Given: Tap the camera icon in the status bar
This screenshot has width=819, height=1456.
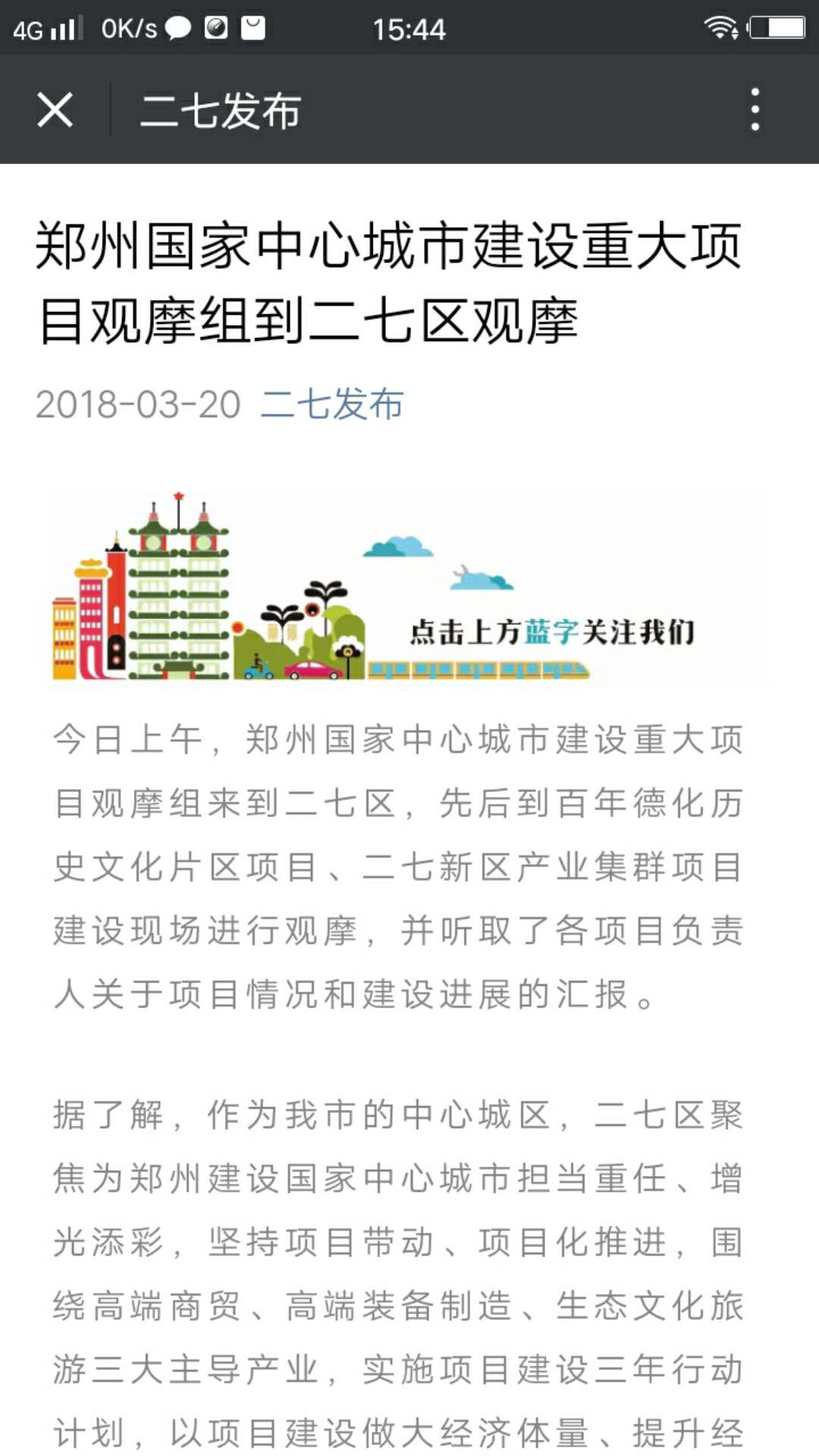Looking at the screenshot, I should point(215,27).
